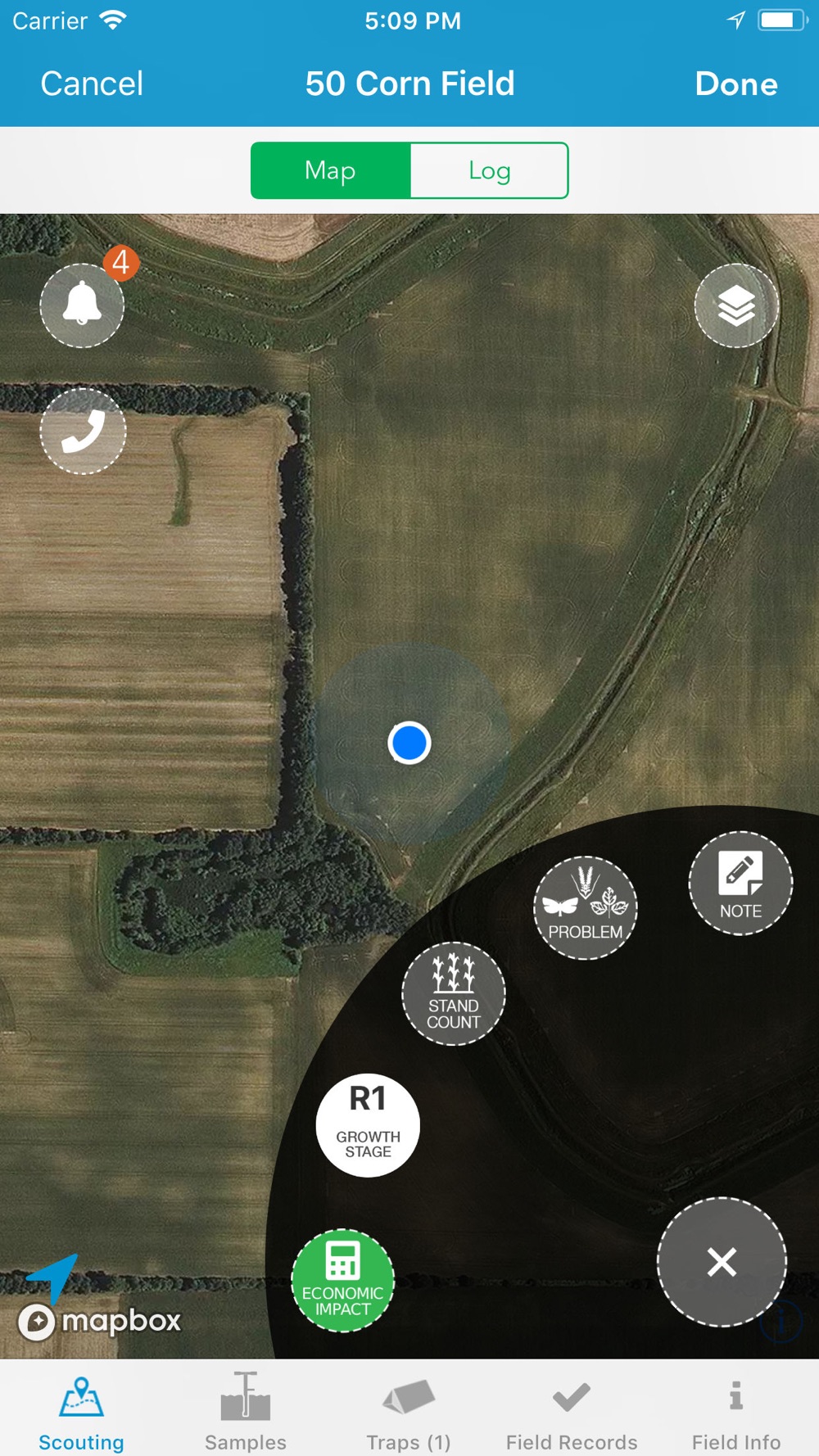Screen dimensions: 819x1456
Task: Tap the phone call icon
Action: (83, 432)
